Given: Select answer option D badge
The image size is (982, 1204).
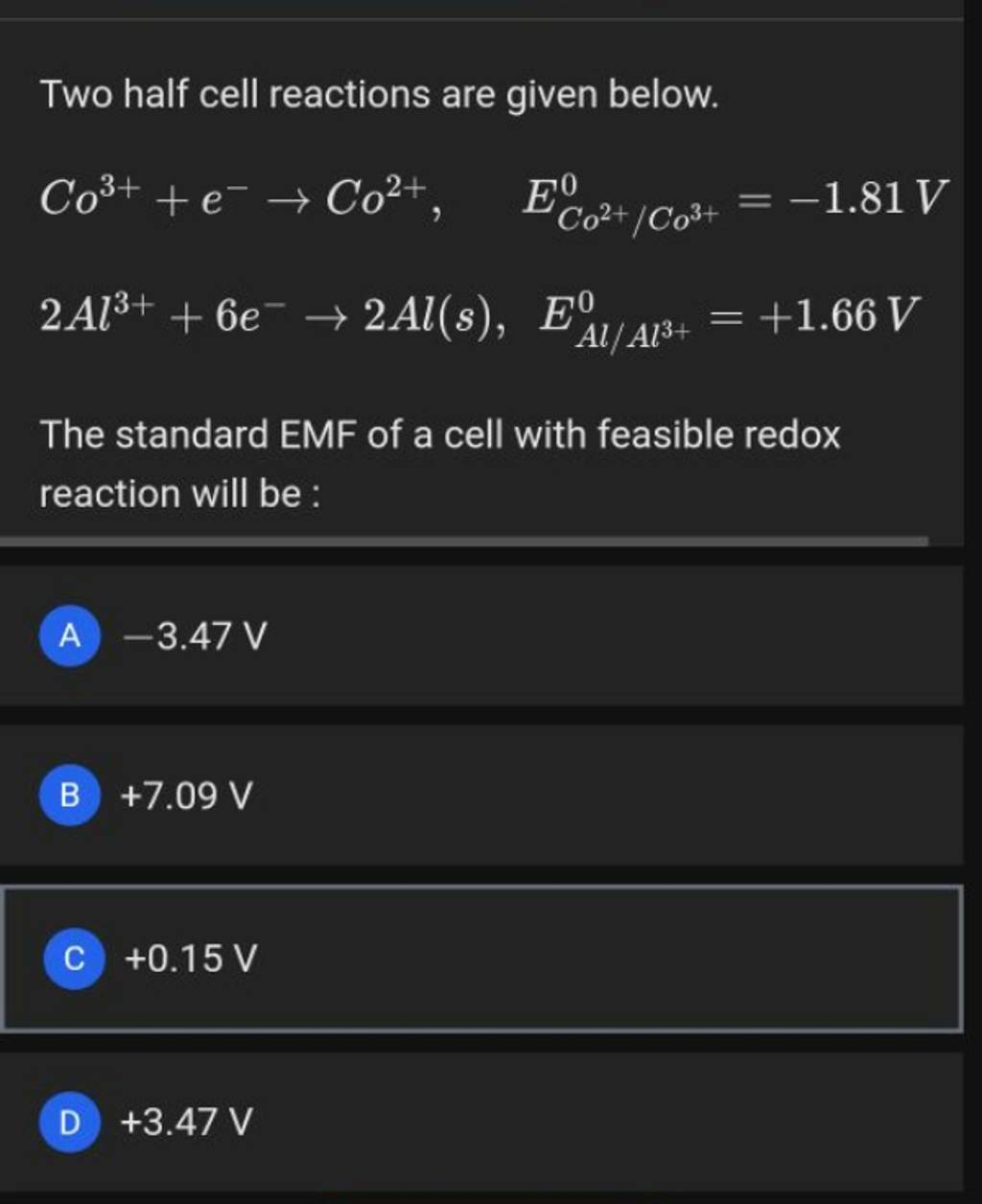Looking at the screenshot, I should click(x=68, y=1123).
